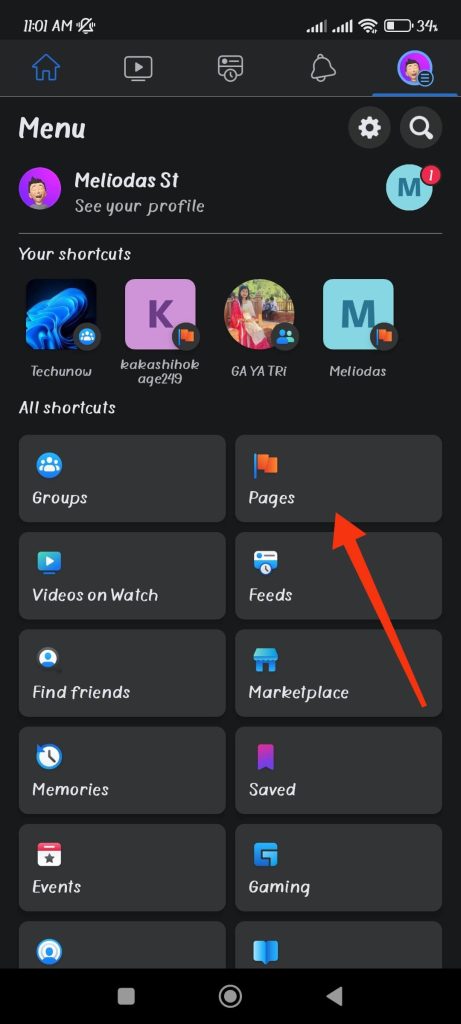
Task: Choose the Find friends card
Action: [x=122, y=673]
